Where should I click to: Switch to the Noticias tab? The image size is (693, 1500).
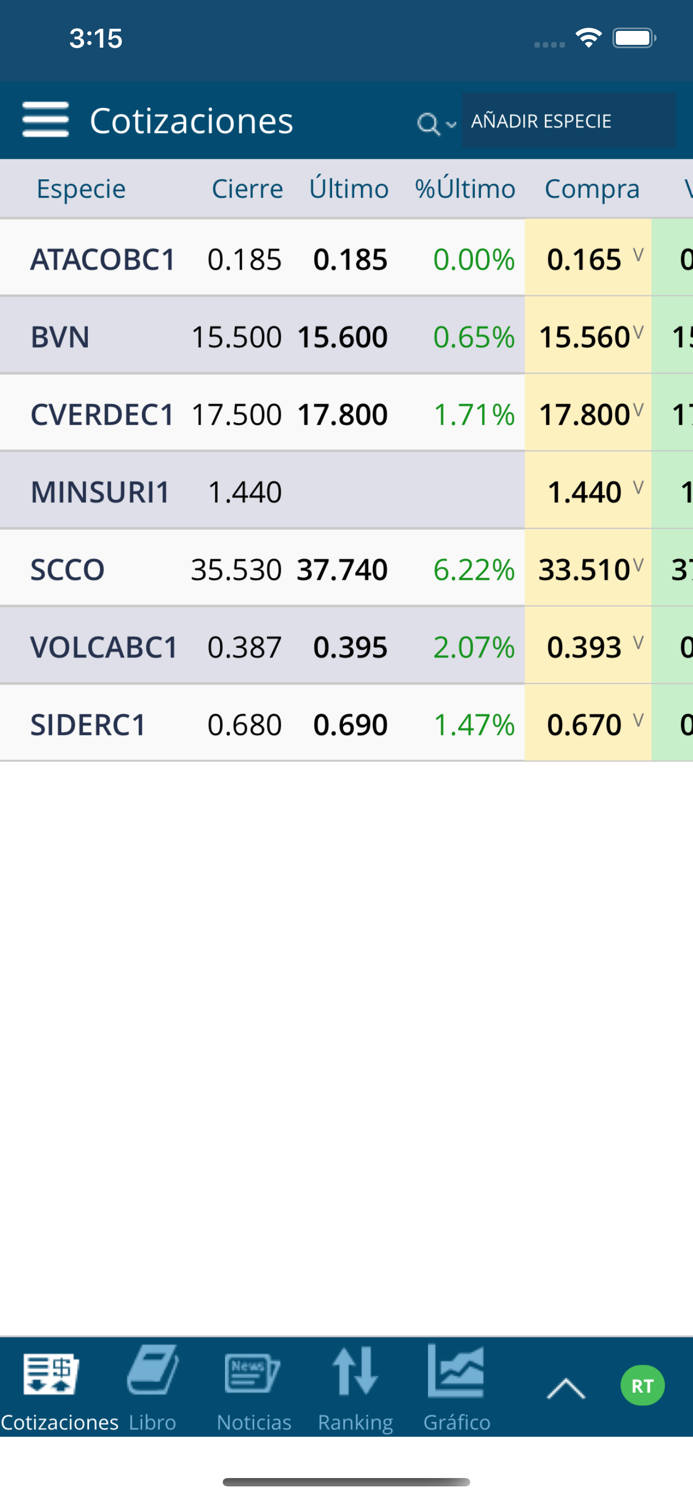pos(253,1388)
